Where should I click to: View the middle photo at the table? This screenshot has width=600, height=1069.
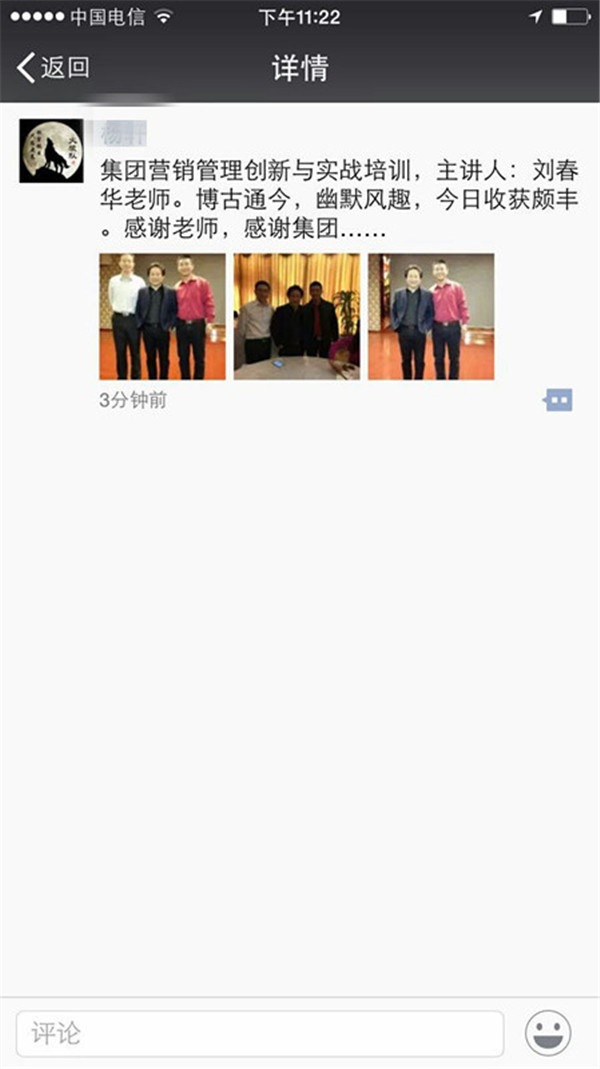pyautogui.click(x=297, y=317)
